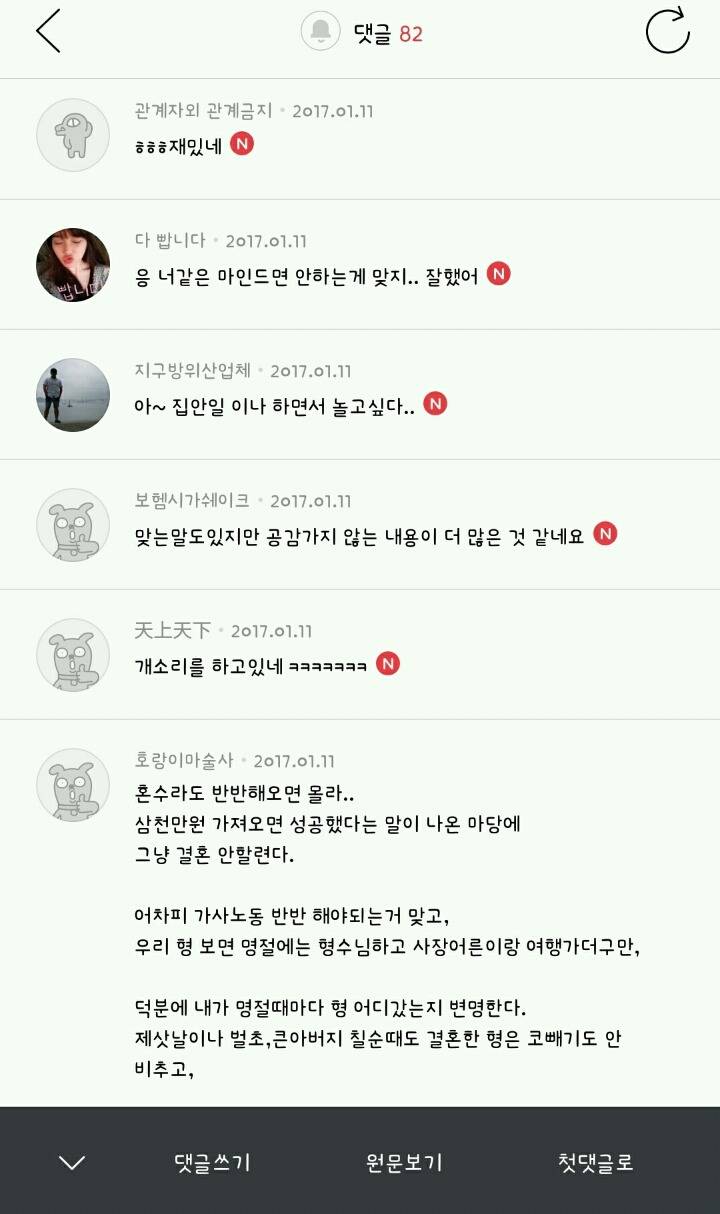720x1214 pixels.
Task: Open 지구방위산업체's avatar
Action: (x=72, y=395)
